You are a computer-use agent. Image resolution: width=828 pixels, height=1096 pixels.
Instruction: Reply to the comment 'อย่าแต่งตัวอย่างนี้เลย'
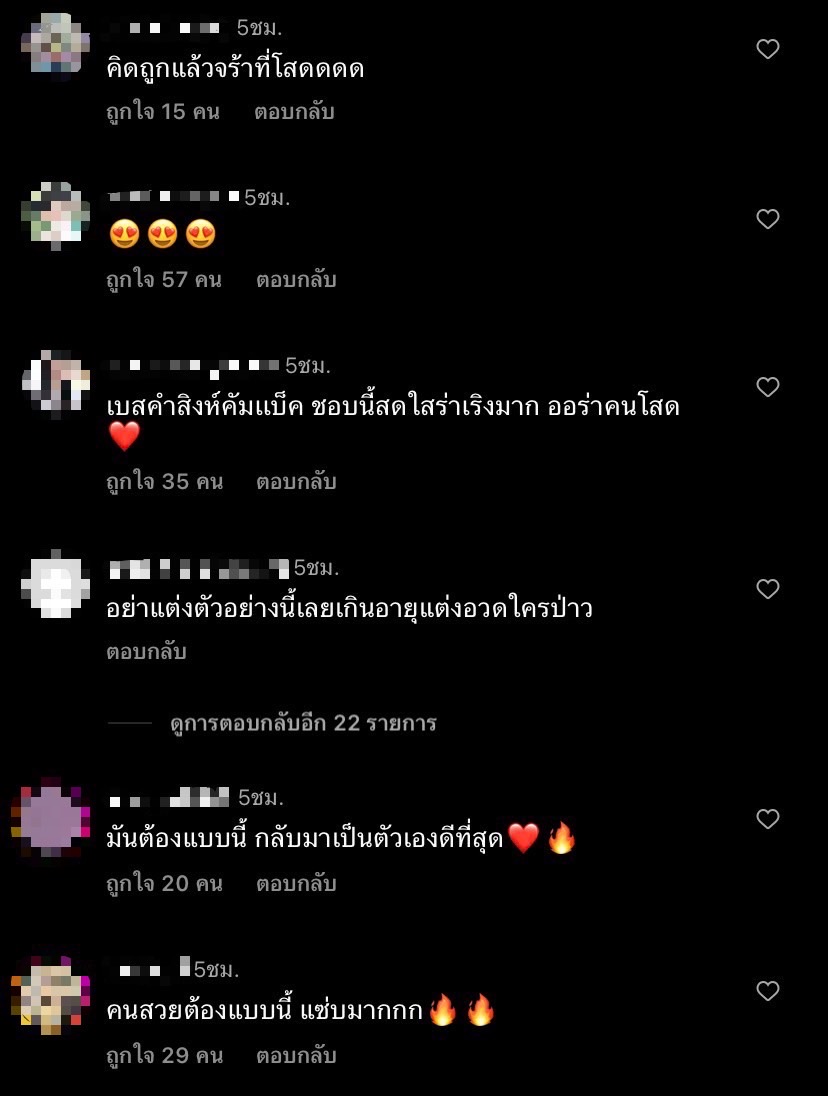147,652
